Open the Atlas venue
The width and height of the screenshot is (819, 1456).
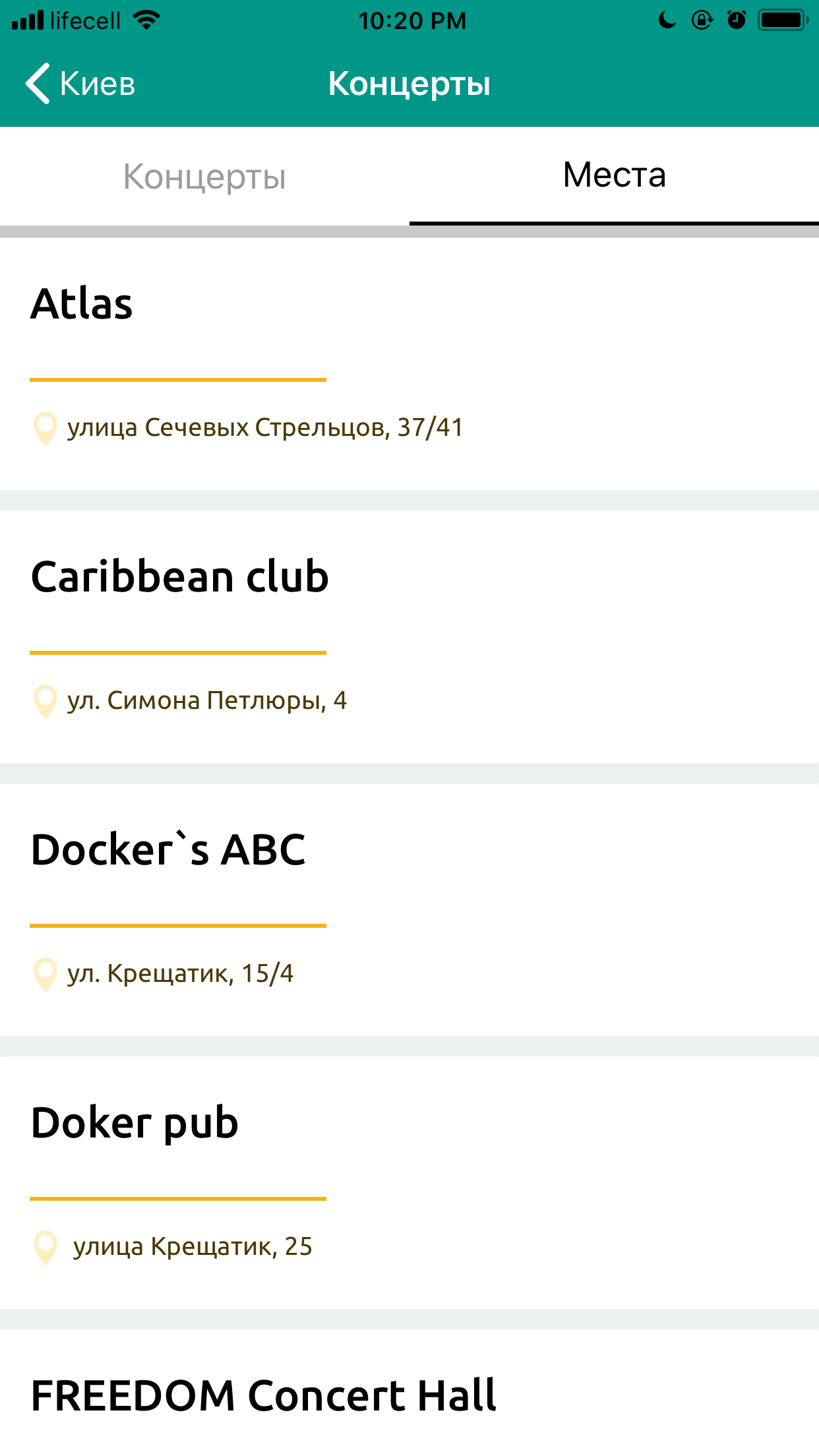click(x=409, y=364)
